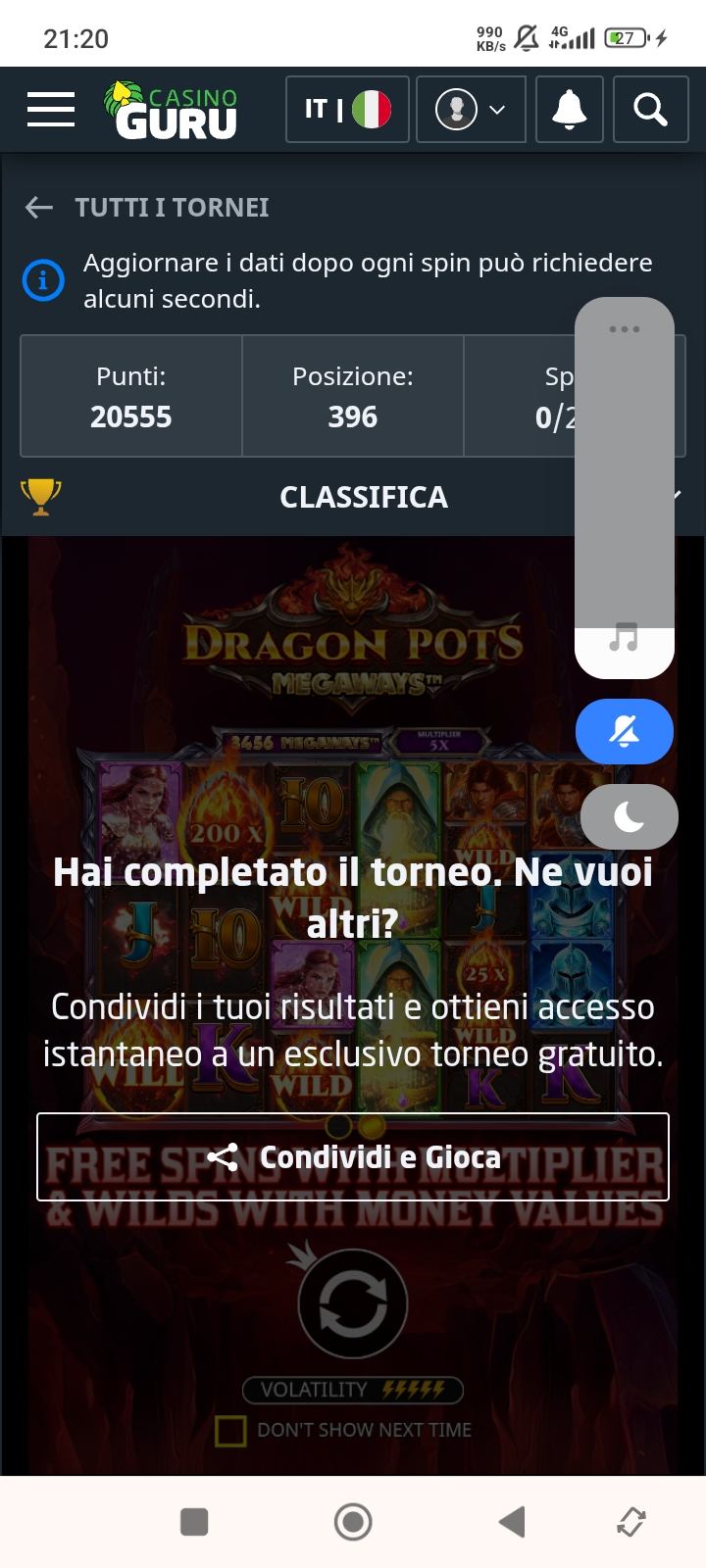
Task: Open the hamburger menu
Action: pos(51,110)
